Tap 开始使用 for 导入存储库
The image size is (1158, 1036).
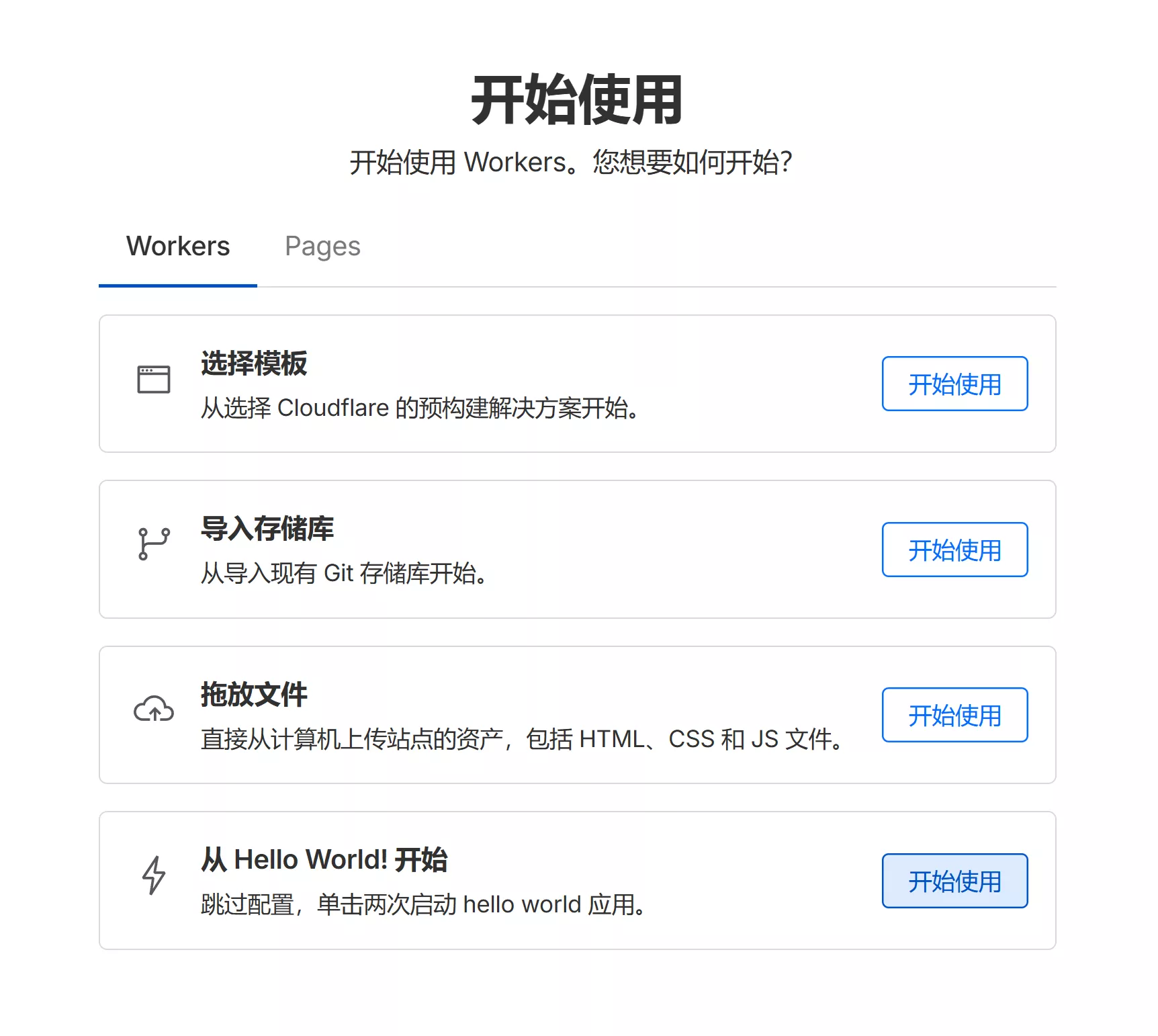coord(954,550)
